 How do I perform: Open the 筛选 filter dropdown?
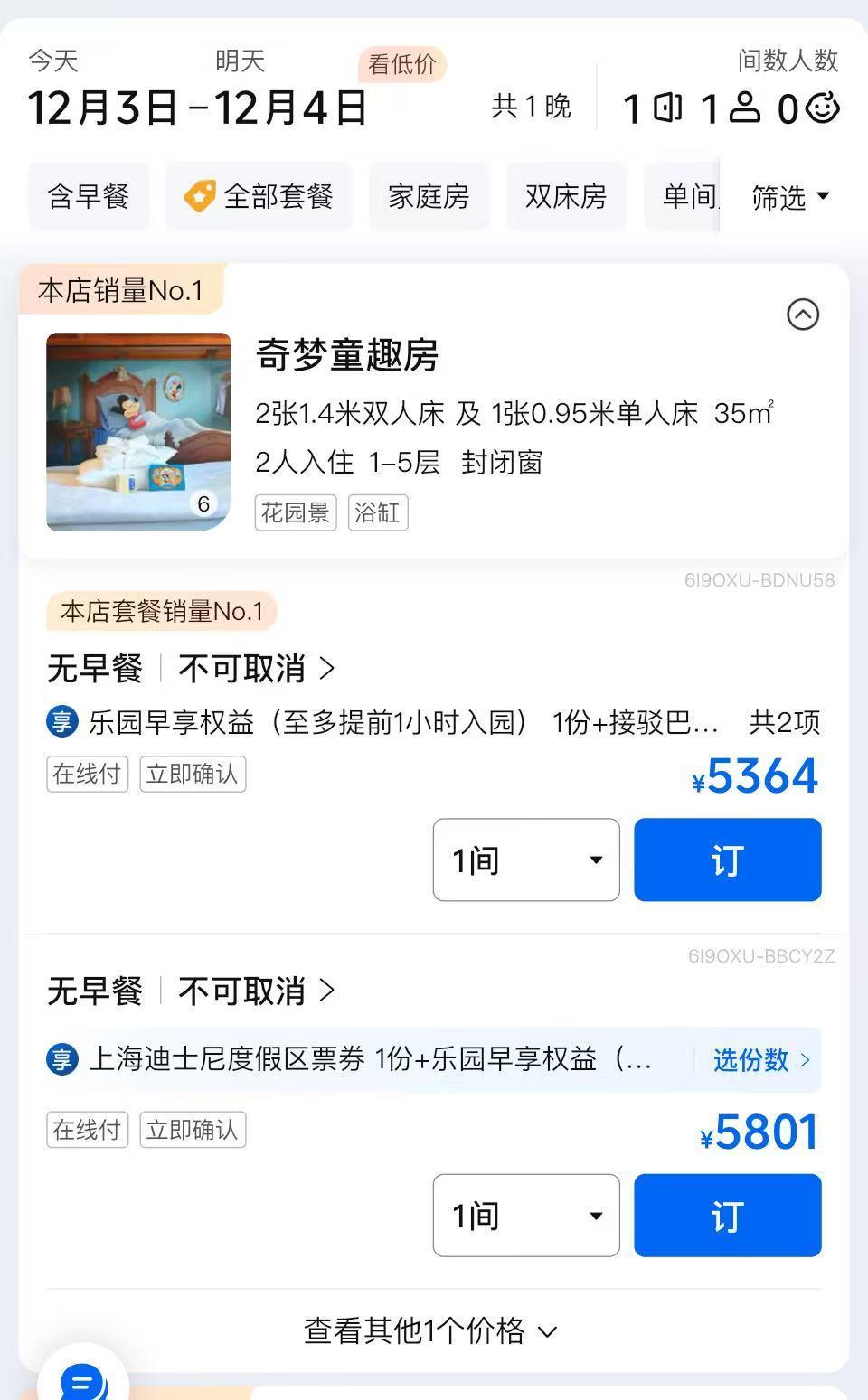click(789, 196)
